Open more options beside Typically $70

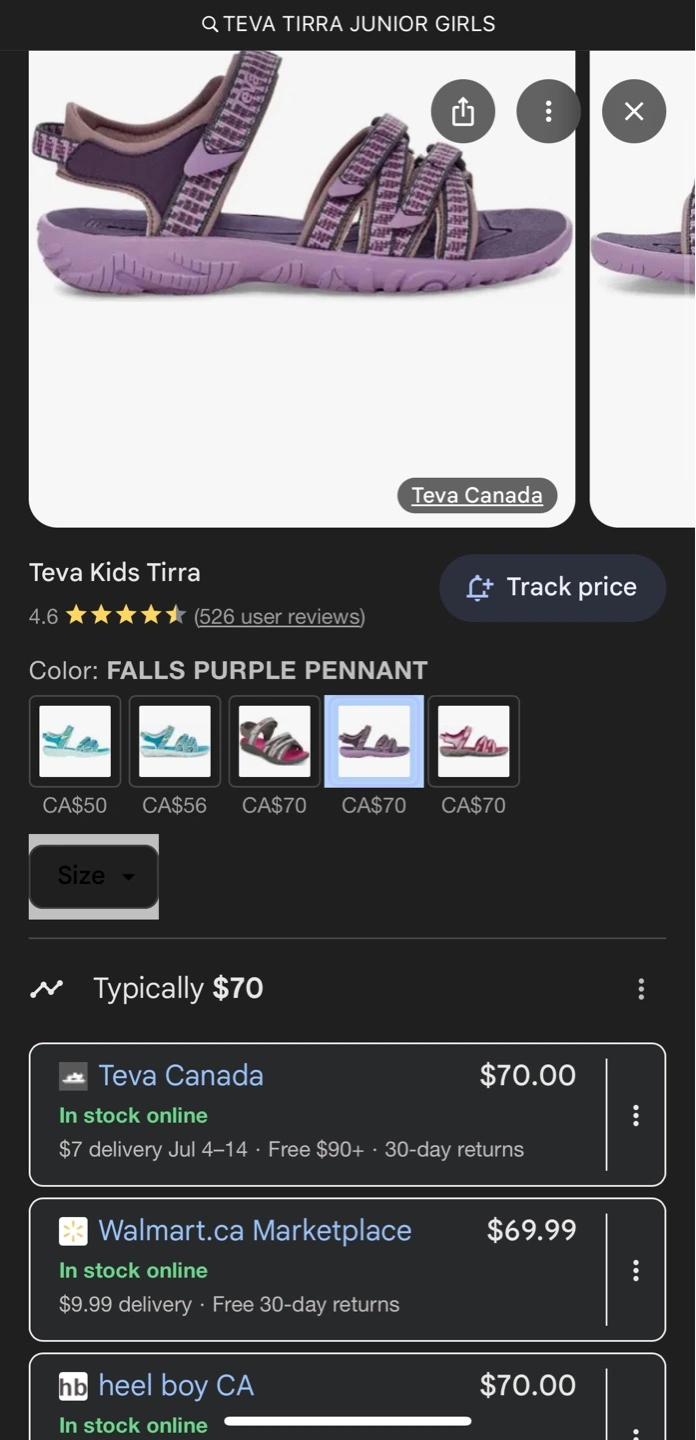[641, 989]
